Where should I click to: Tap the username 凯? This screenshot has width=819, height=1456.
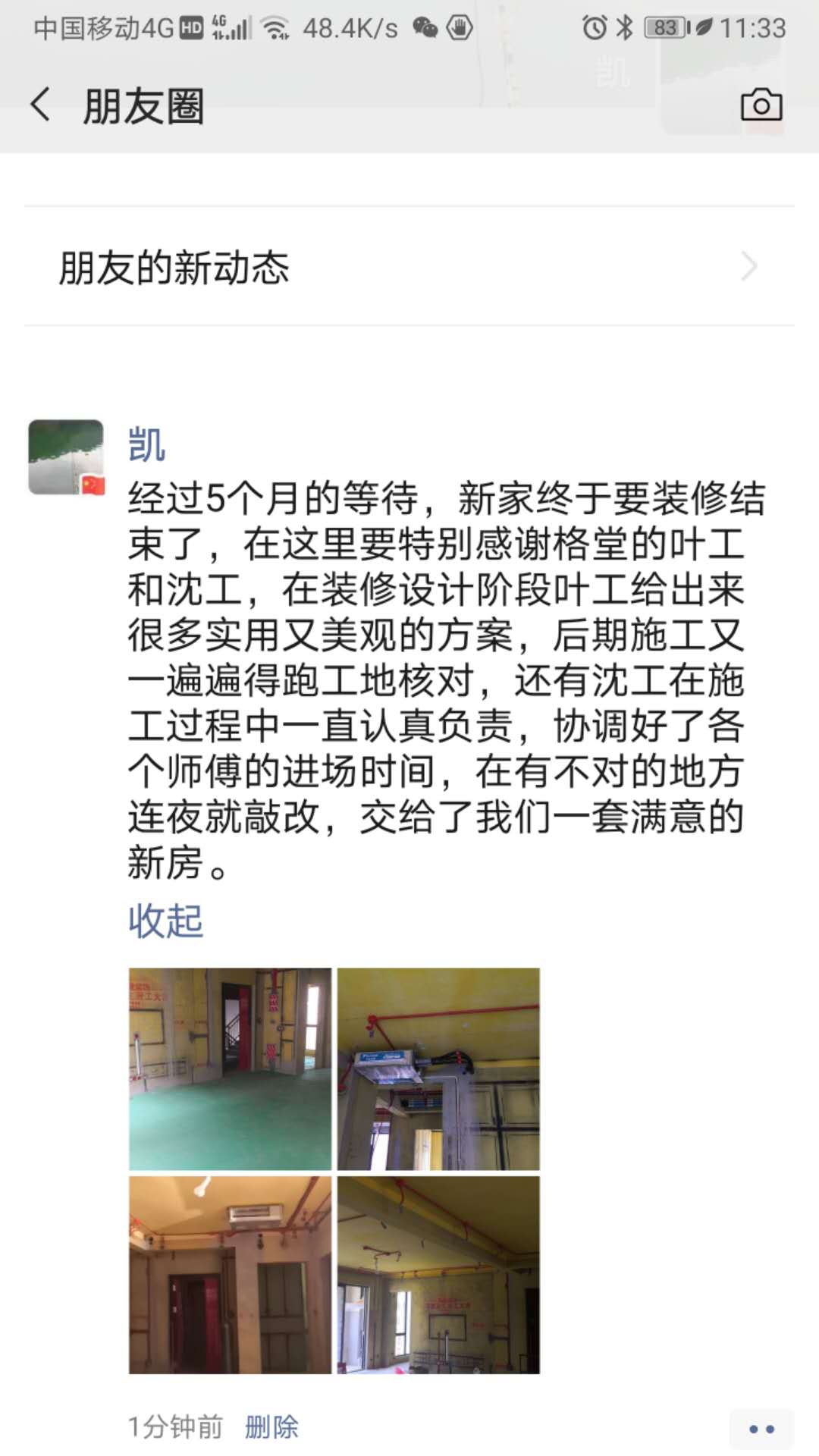(146, 444)
